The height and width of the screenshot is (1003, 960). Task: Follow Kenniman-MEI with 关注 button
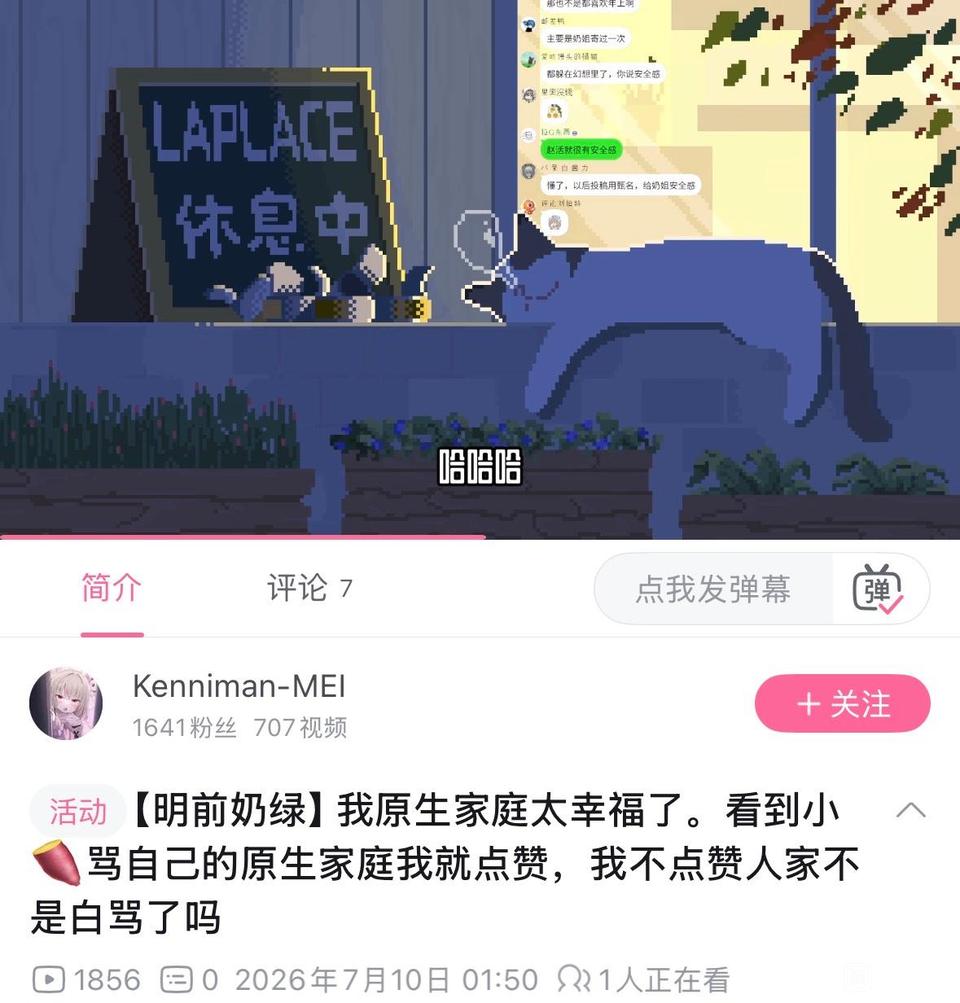tap(842, 704)
